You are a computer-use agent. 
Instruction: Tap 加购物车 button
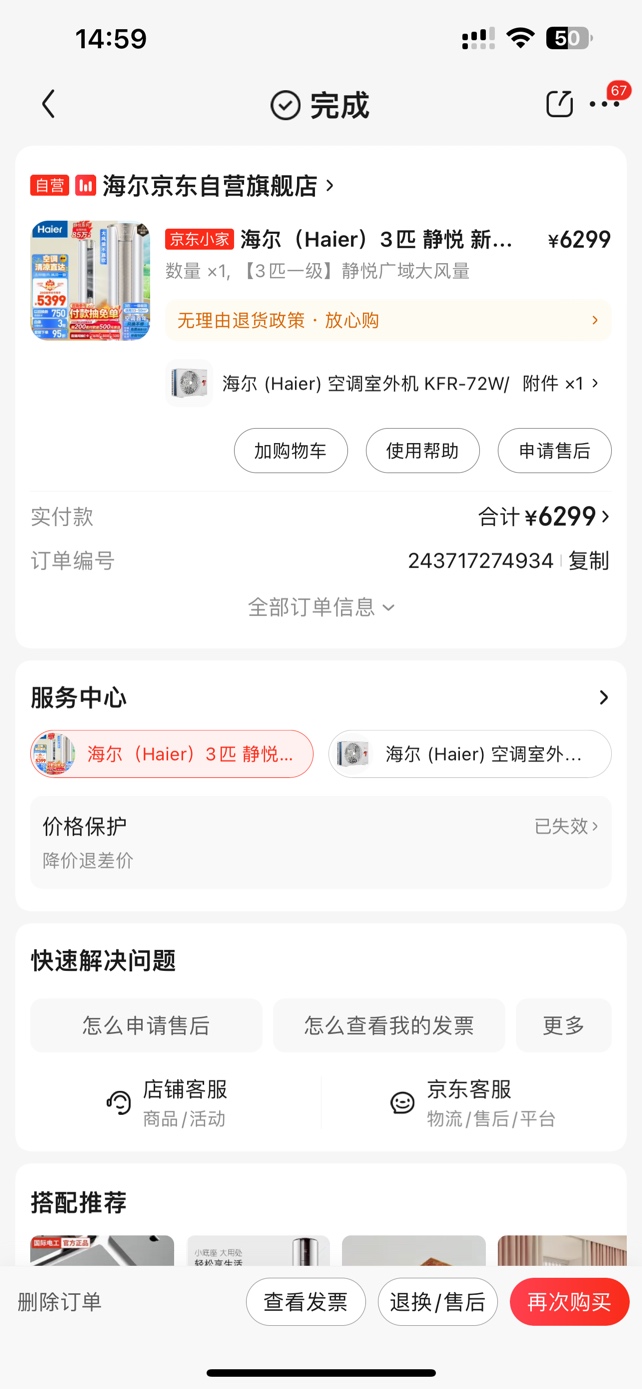(x=291, y=451)
